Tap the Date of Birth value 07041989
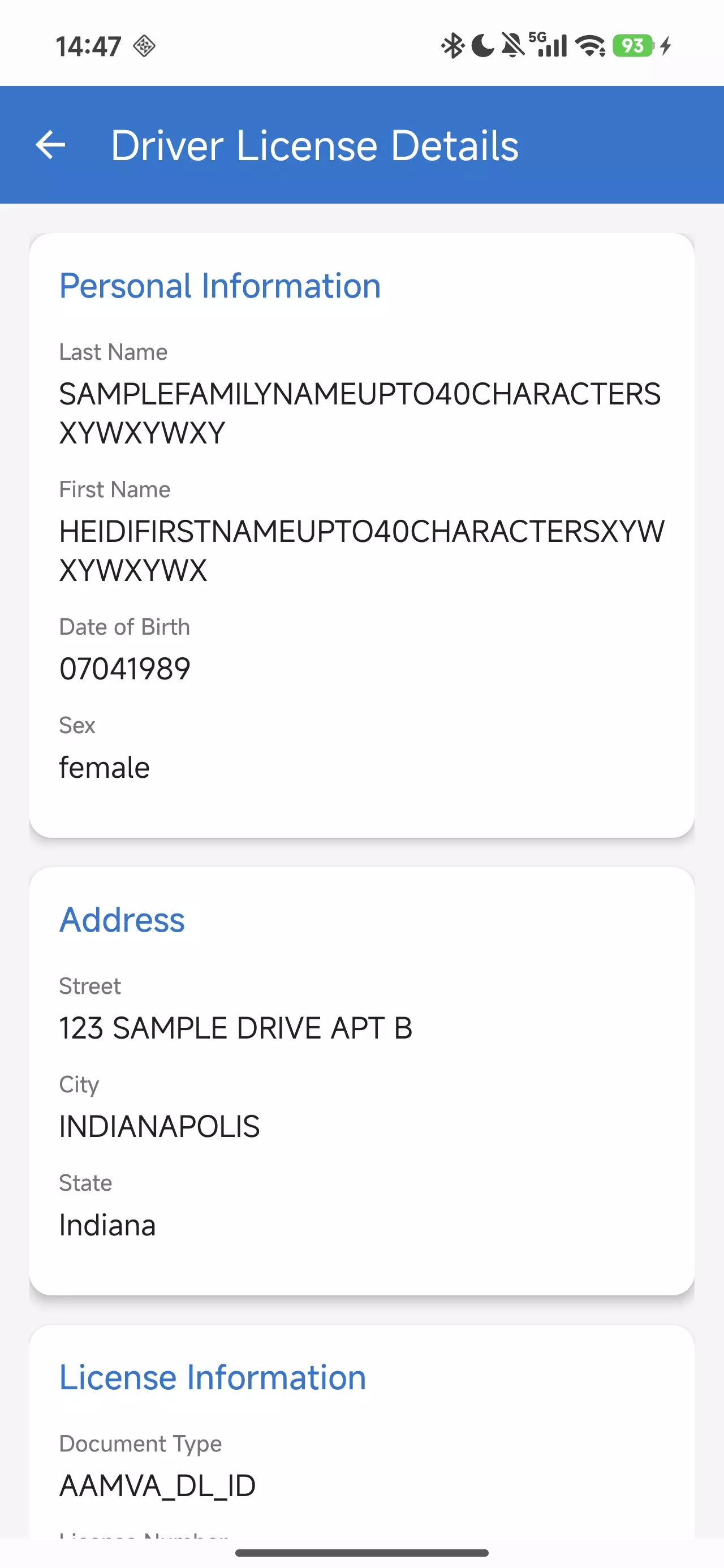The image size is (724, 1568). point(124,667)
